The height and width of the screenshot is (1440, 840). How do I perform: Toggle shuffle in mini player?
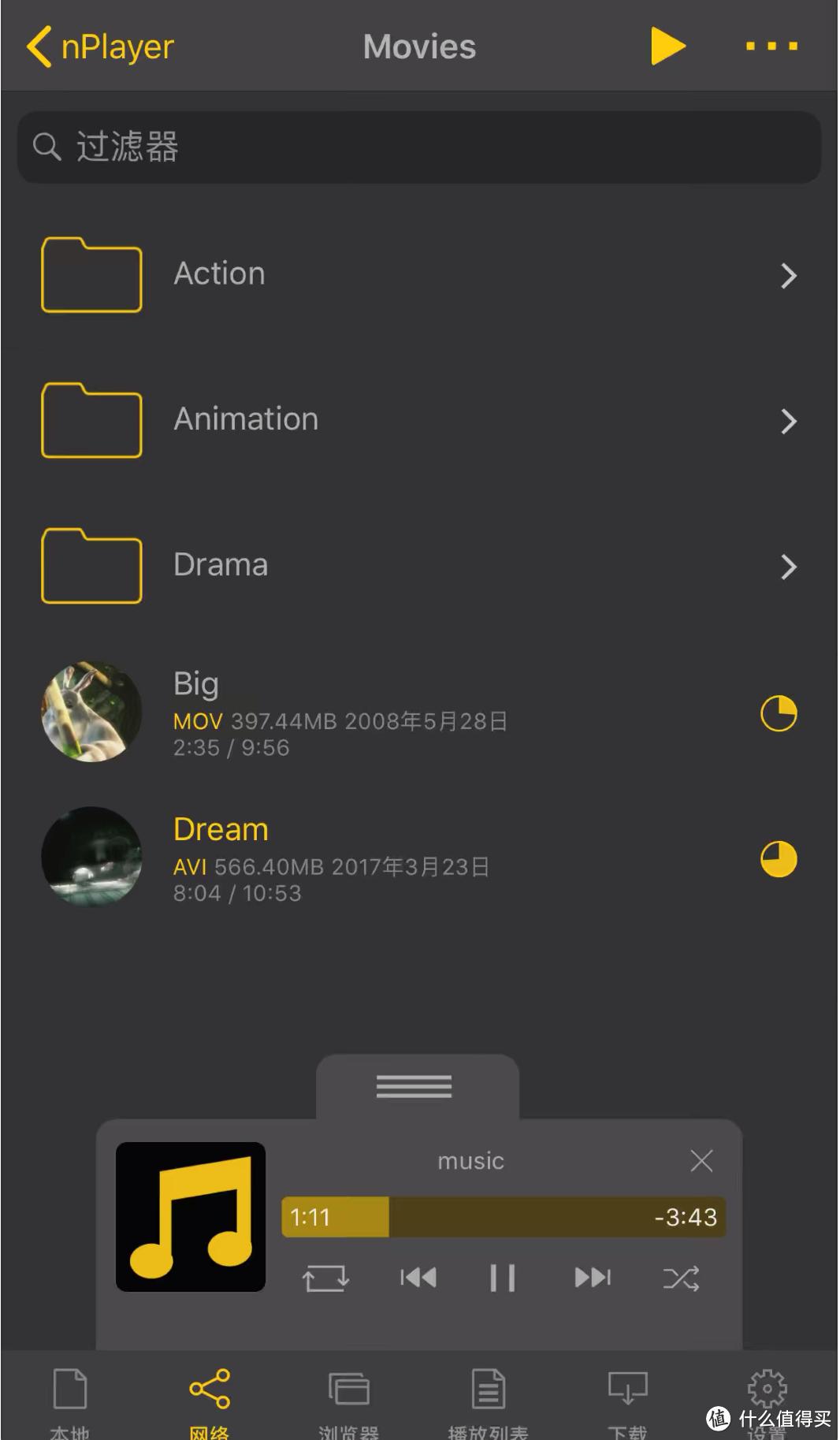tap(681, 1278)
